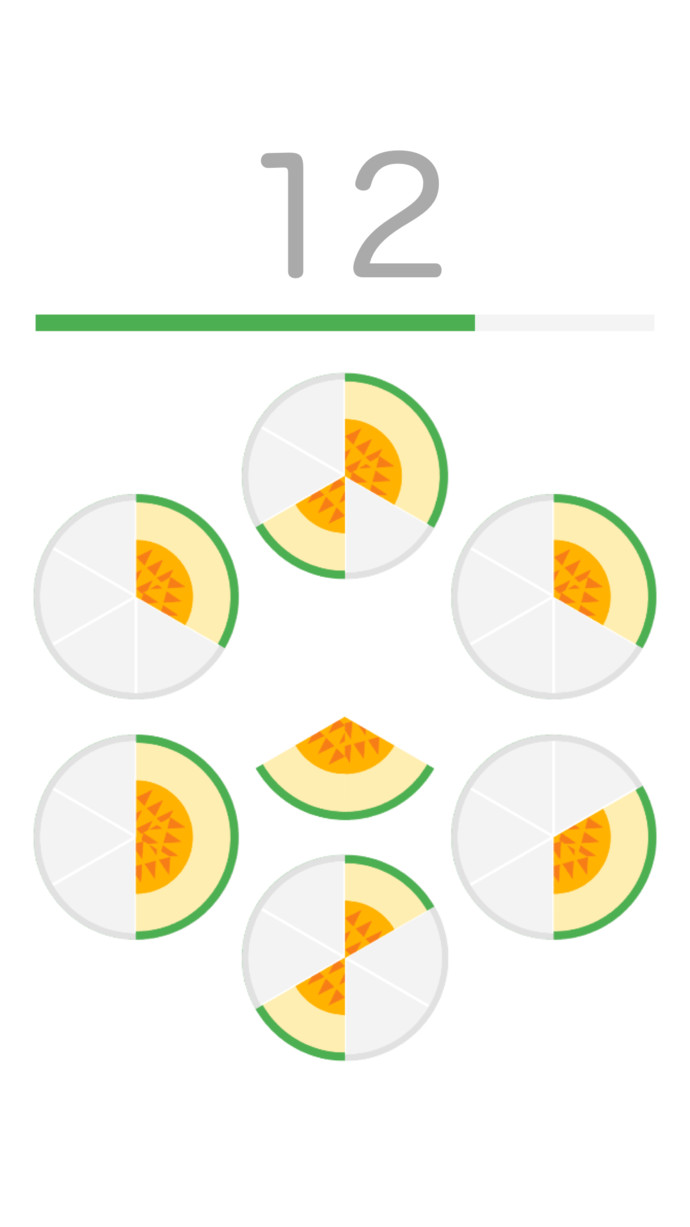
Task: Tap the circle with two opposite melon slices
Action: pyautogui.click(x=345, y=956)
